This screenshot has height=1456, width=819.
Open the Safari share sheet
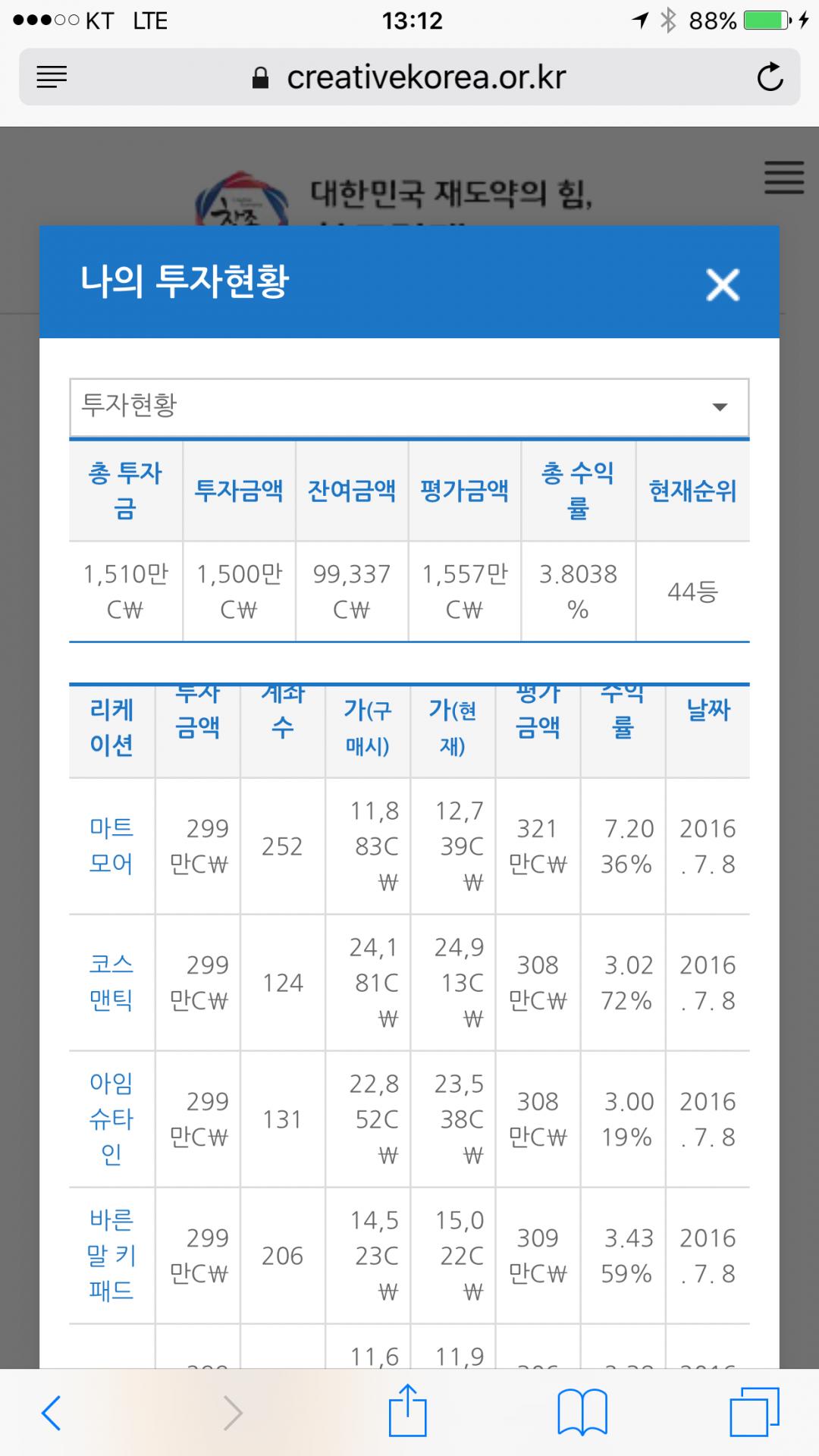tap(408, 1411)
